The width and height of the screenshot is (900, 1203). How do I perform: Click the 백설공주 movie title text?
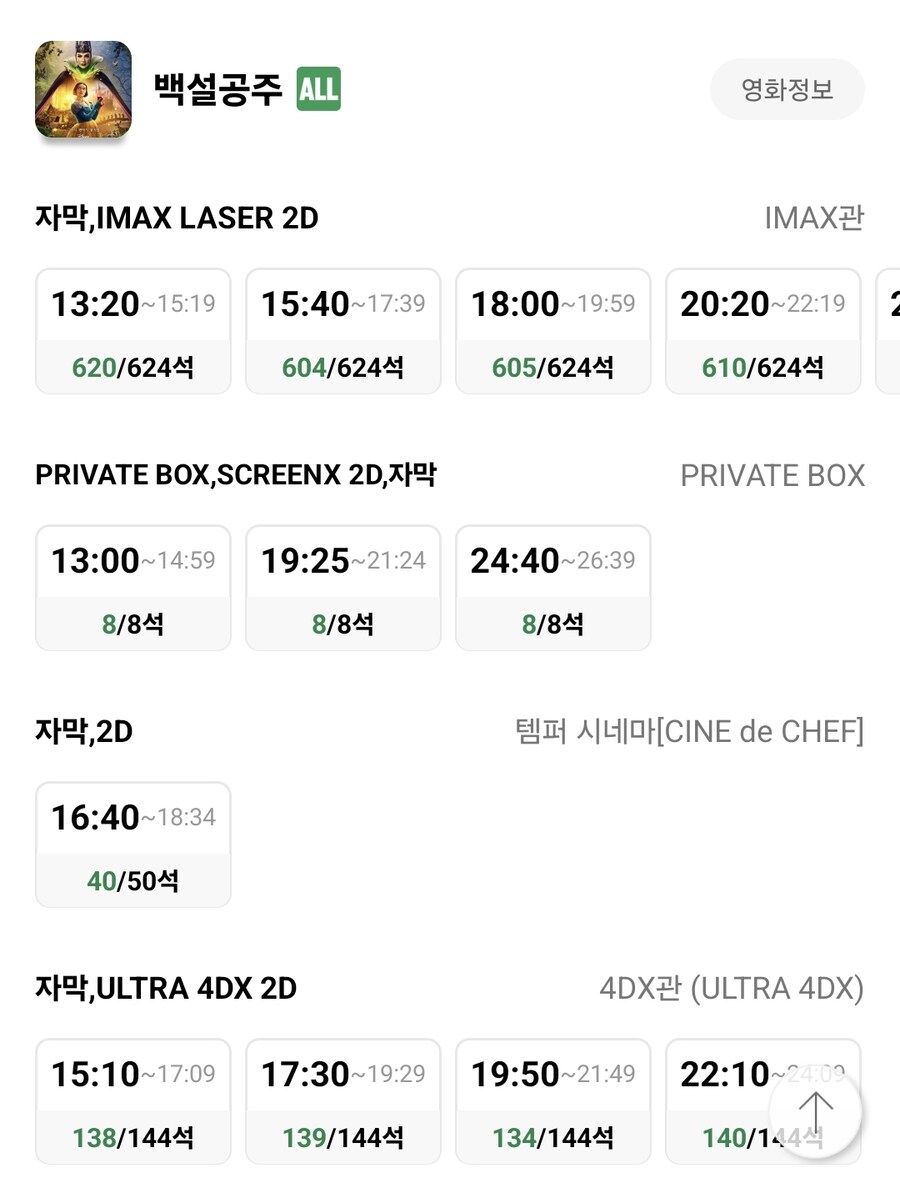click(x=222, y=89)
